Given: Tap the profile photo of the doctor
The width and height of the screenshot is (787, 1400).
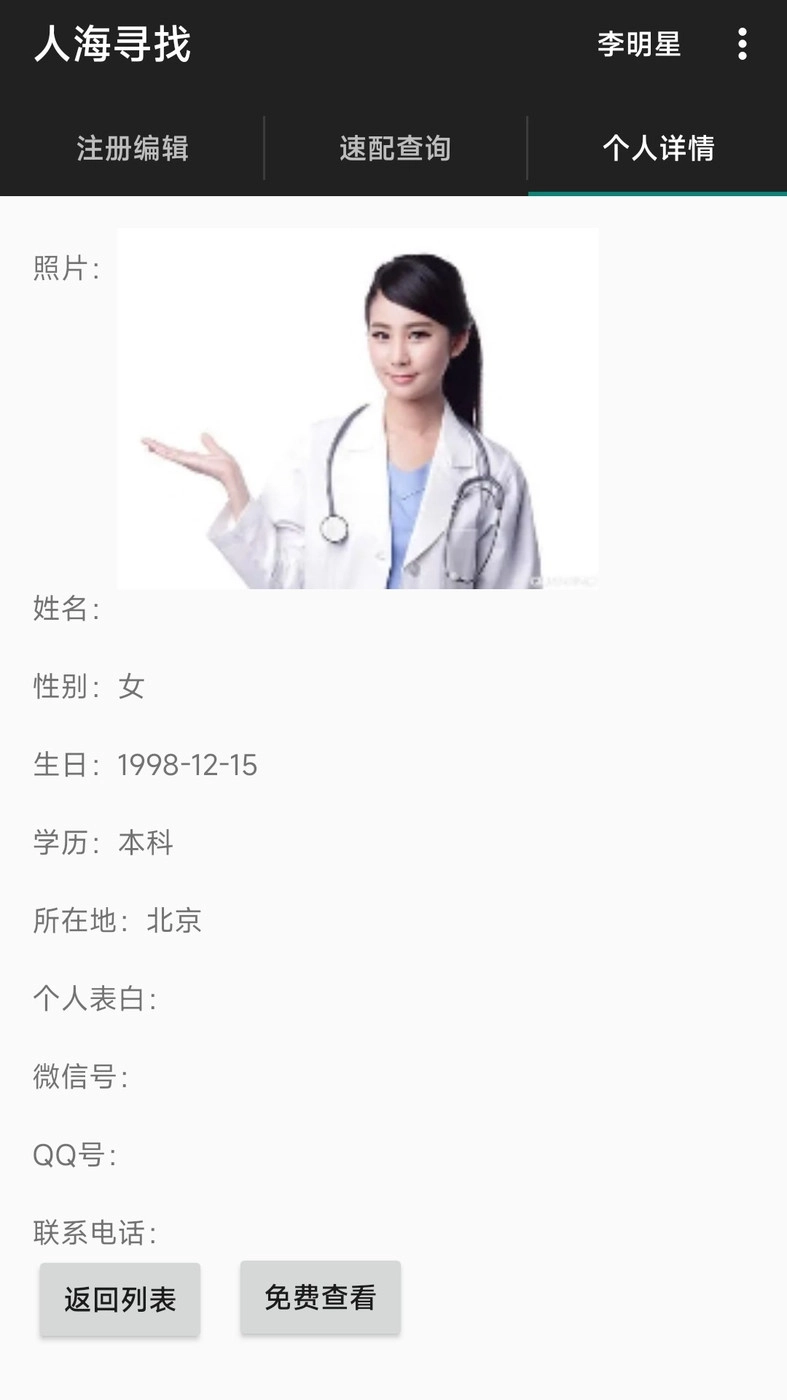Looking at the screenshot, I should 357,407.
